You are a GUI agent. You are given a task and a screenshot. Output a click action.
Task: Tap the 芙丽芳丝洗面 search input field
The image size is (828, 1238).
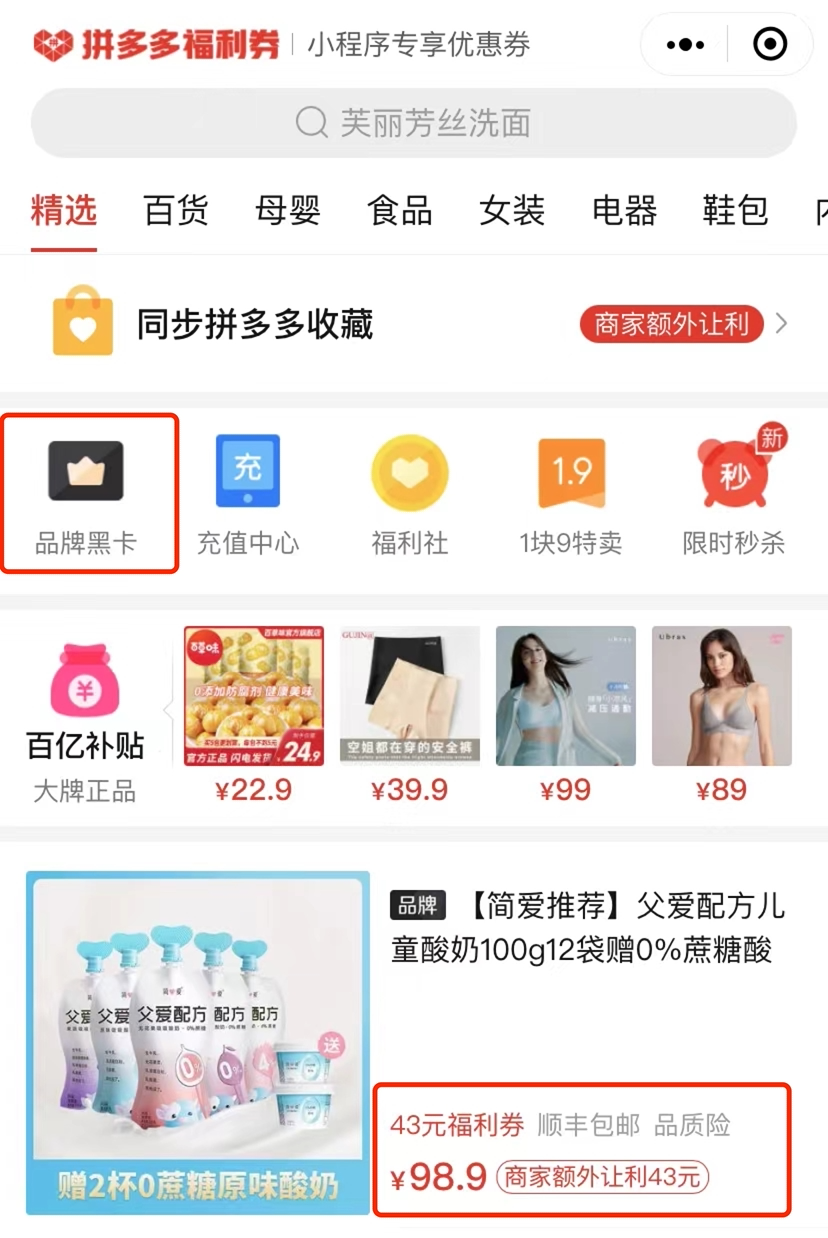430,122
